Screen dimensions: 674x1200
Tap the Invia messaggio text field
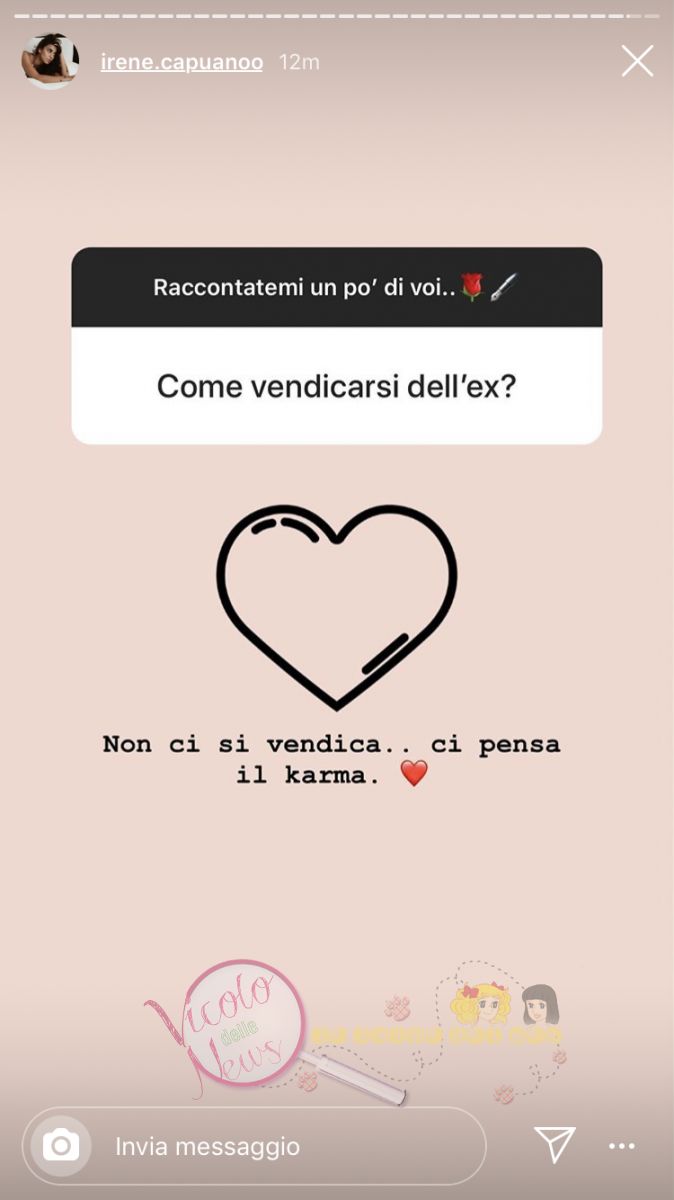tap(290, 1146)
